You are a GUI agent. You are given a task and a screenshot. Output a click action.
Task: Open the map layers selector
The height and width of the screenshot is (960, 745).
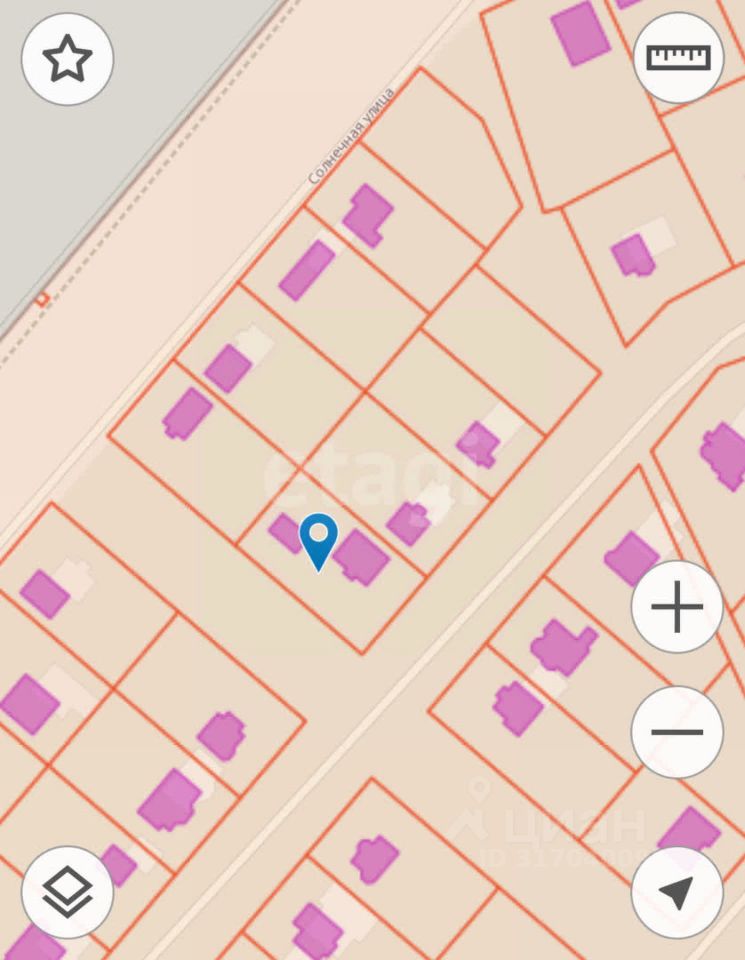pos(67,892)
